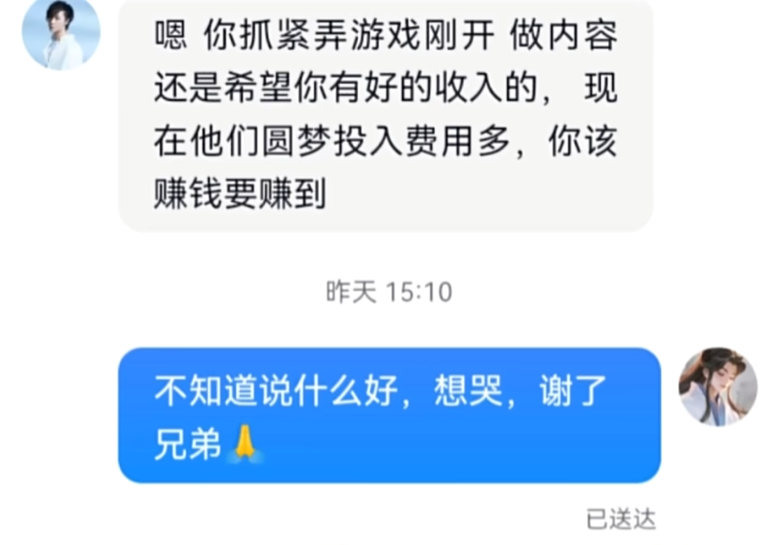Open the sender's profile avatar beside the gray message
This screenshot has width=775, height=545.
click(61, 32)
